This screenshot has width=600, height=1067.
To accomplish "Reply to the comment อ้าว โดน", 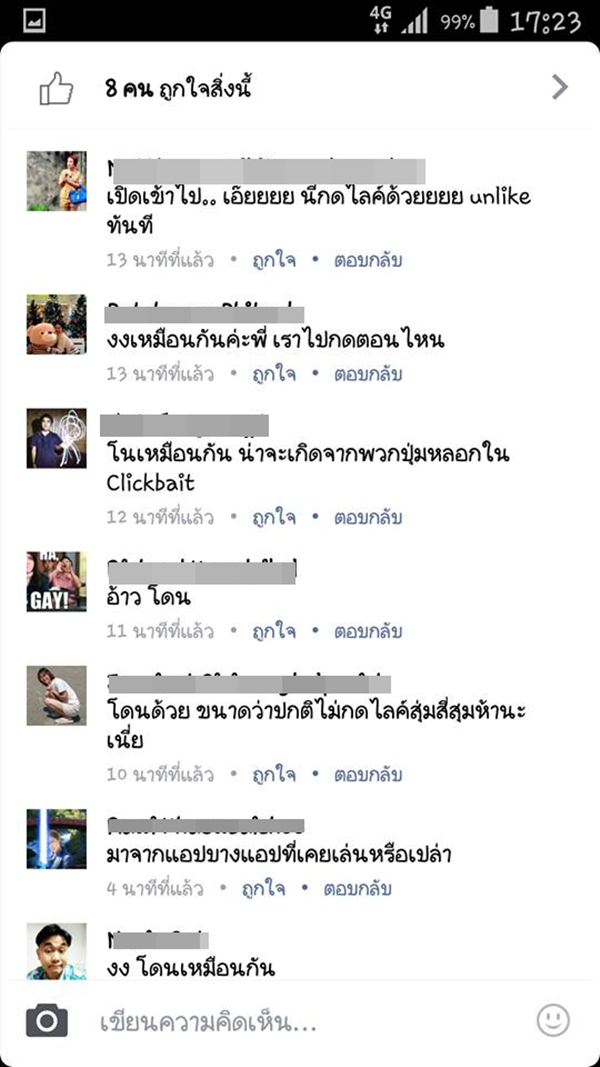I will 368,631.
